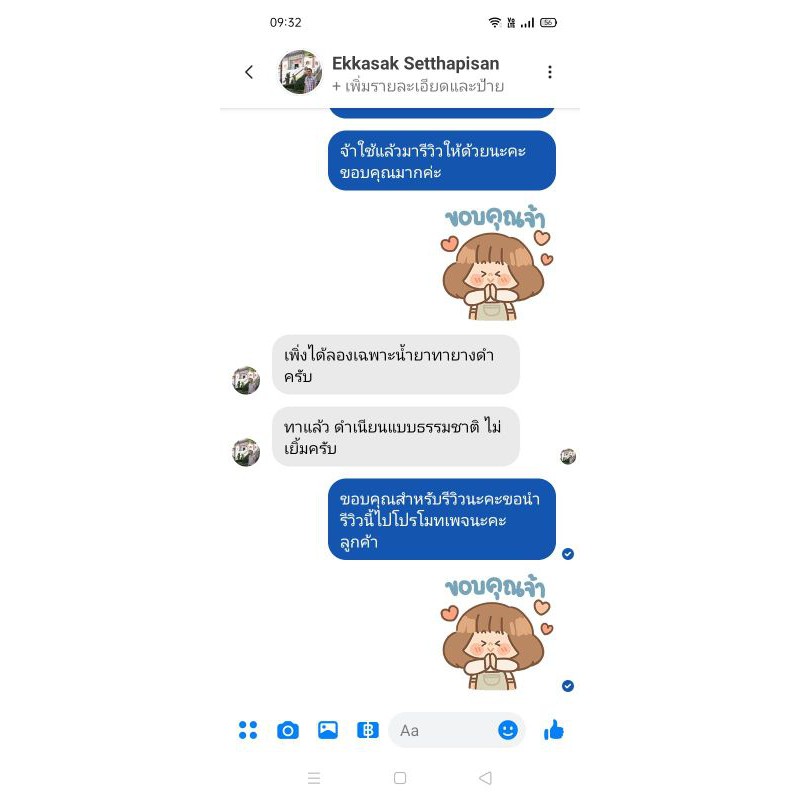Tap the add details and labels link
This screenshot has width=800, height=800.
click(418, 86)
